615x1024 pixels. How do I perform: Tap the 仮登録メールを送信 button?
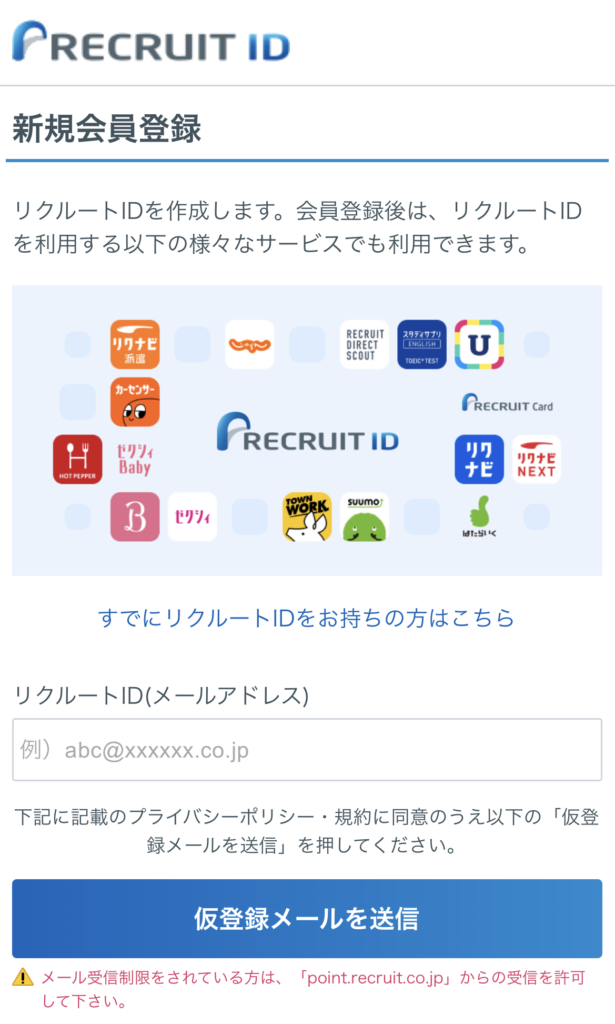point(307,918)
